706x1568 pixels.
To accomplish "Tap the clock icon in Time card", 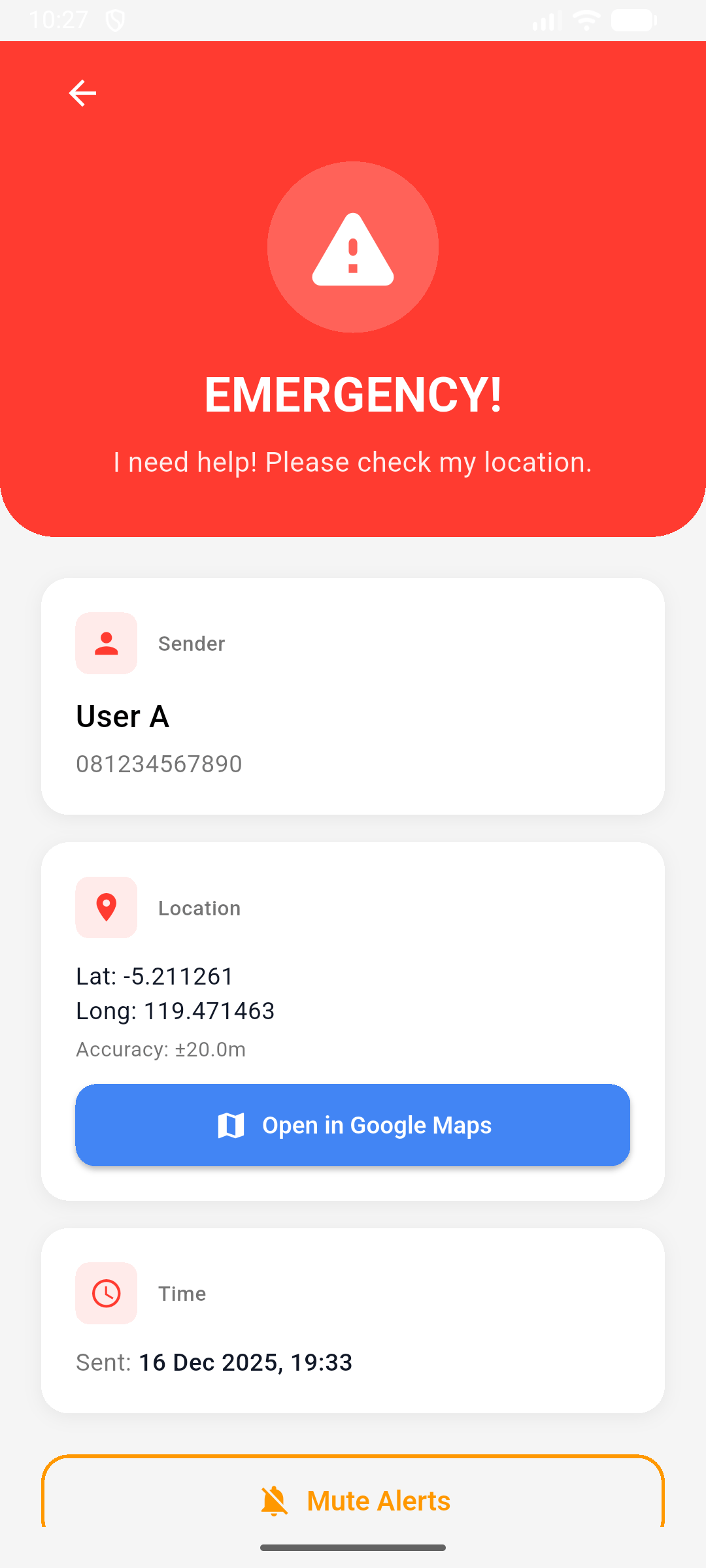I will (107, 1294).
